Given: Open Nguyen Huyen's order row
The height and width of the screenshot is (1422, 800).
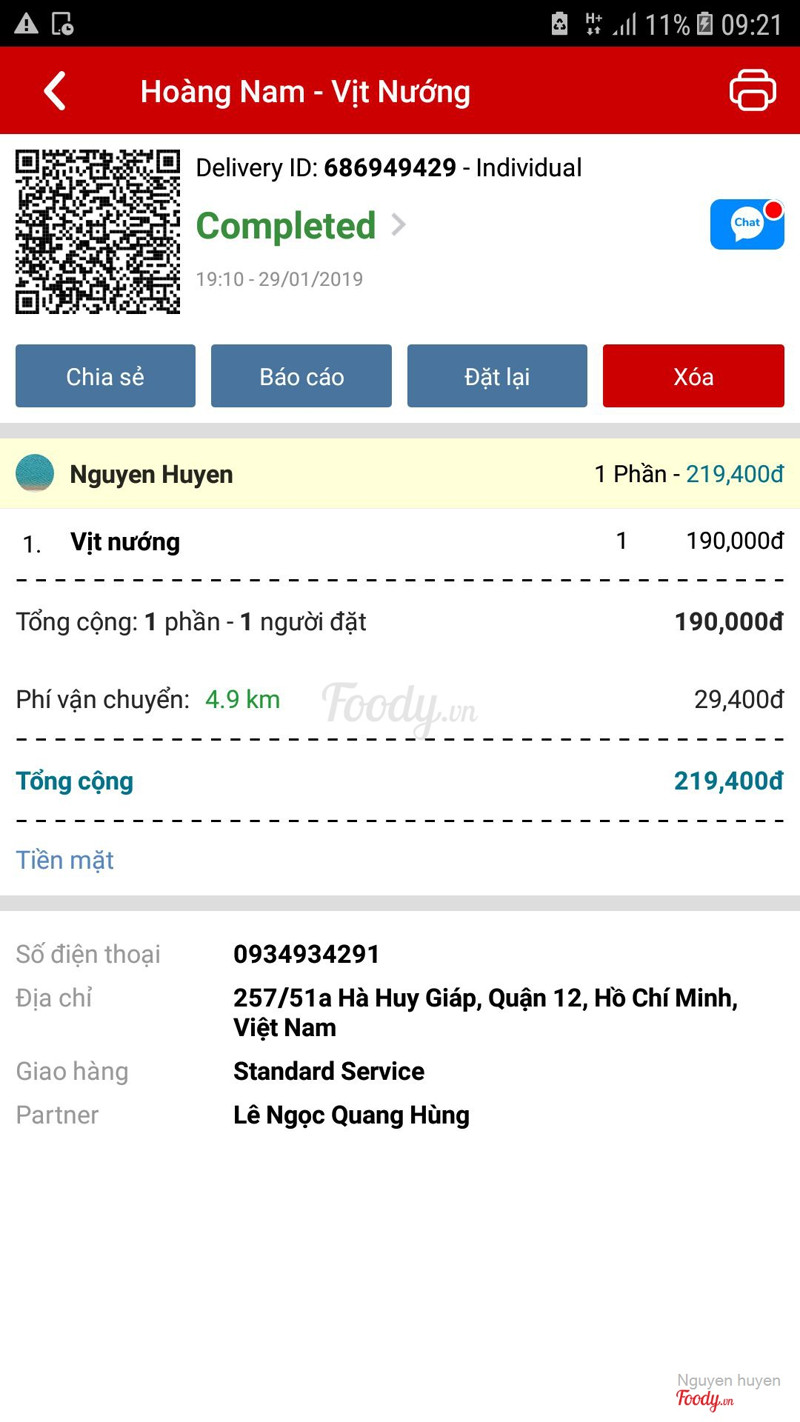Looking at the screenshot, I should tap(400, 474).
